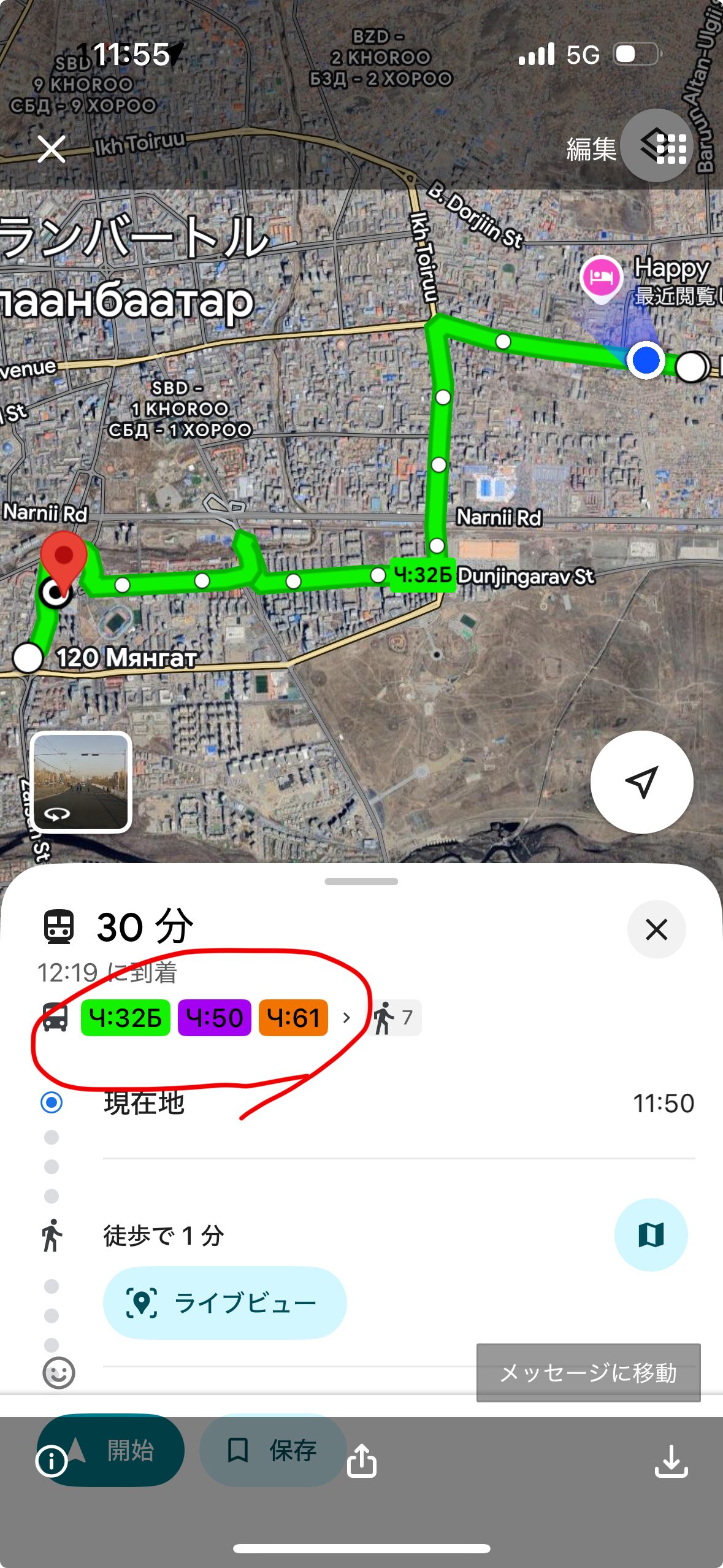Share this image
The height and width of the screenshot is (1568, 723).
click(362, 1461)
